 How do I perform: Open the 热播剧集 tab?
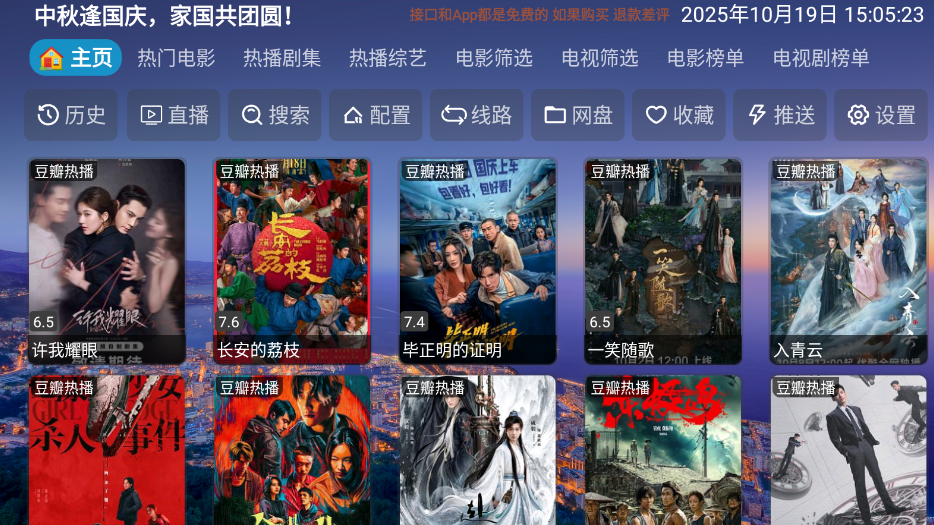(x=282, y=58)
